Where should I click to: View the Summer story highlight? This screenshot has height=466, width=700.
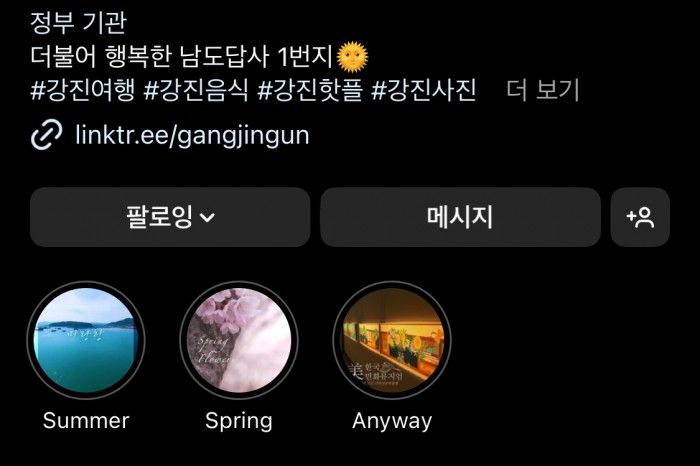(x=86, y=341)
